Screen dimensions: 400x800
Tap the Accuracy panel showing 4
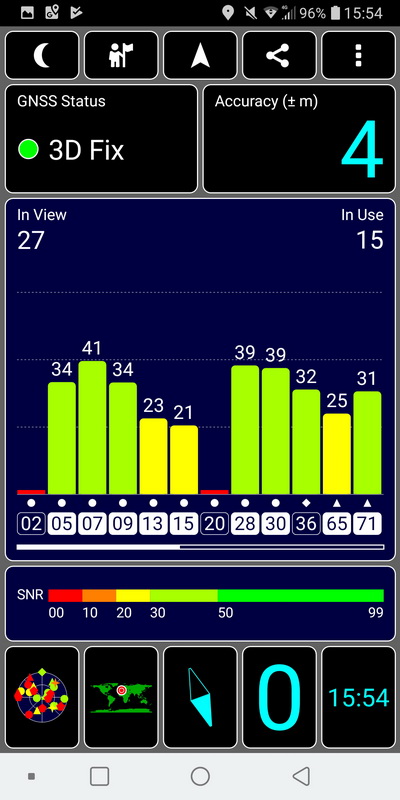click(x=299, y=139)
